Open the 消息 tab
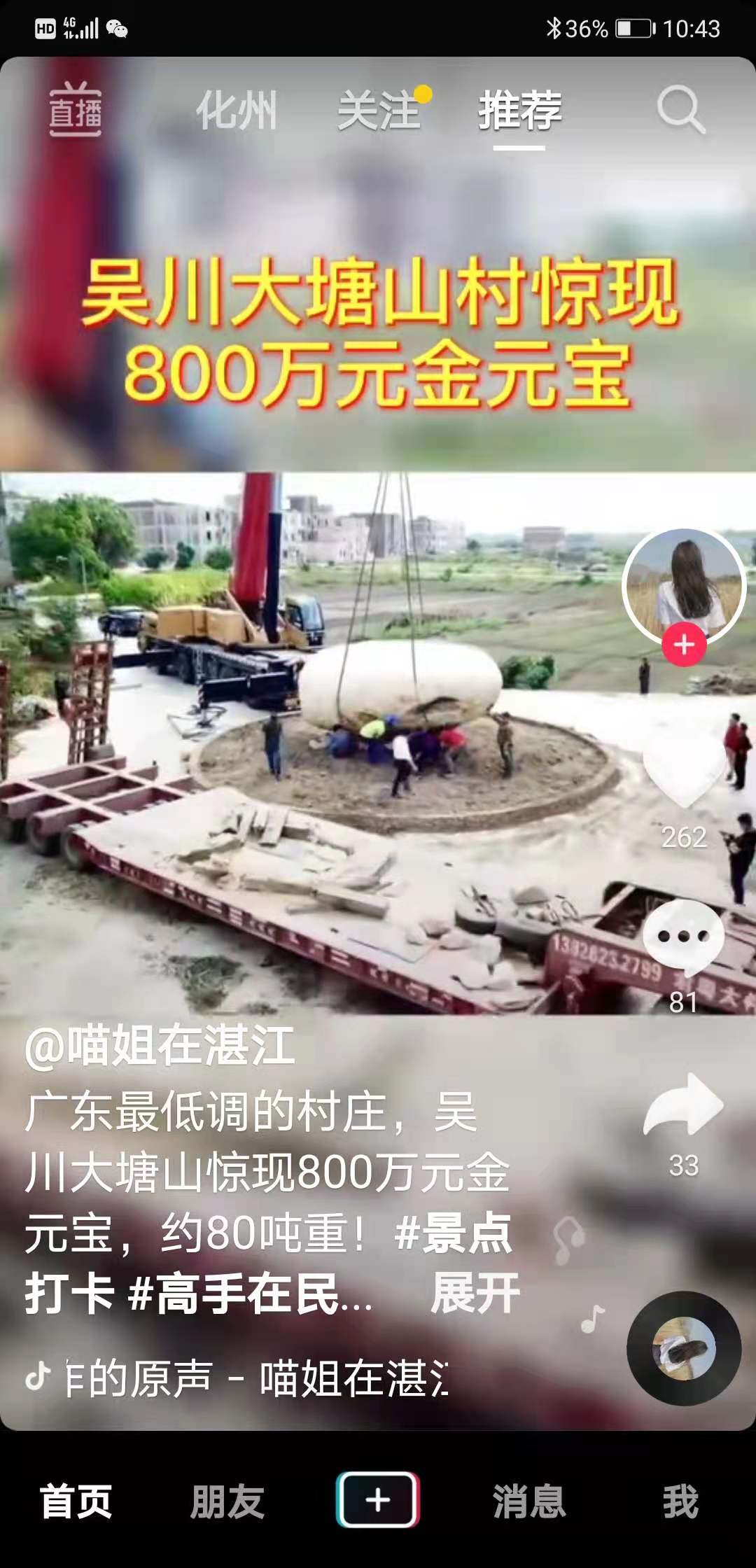 (x=528, y=1501)
